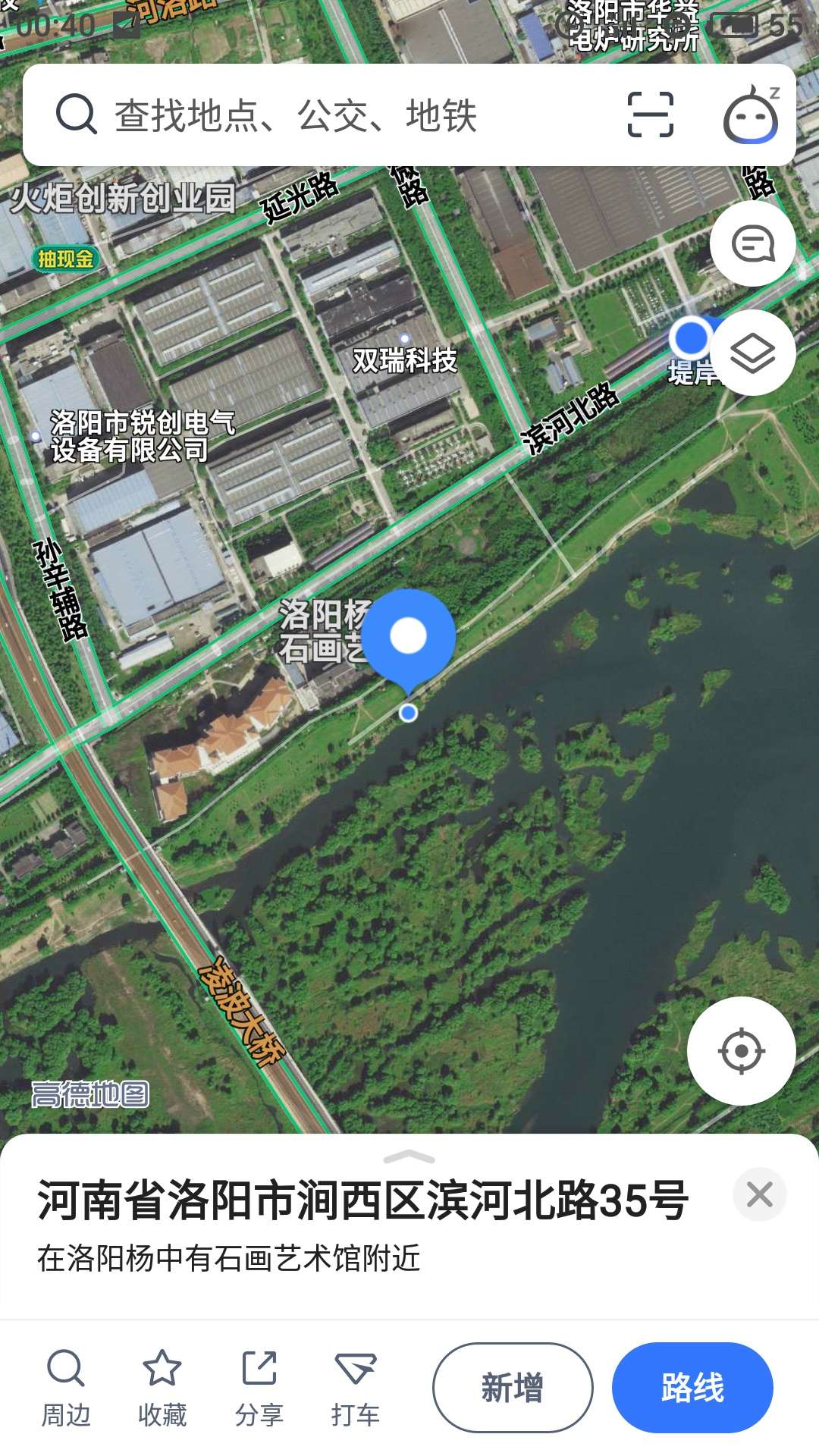Open the scan code icon
This screenshot has width=819, height=1456.
tap(651, 115)
